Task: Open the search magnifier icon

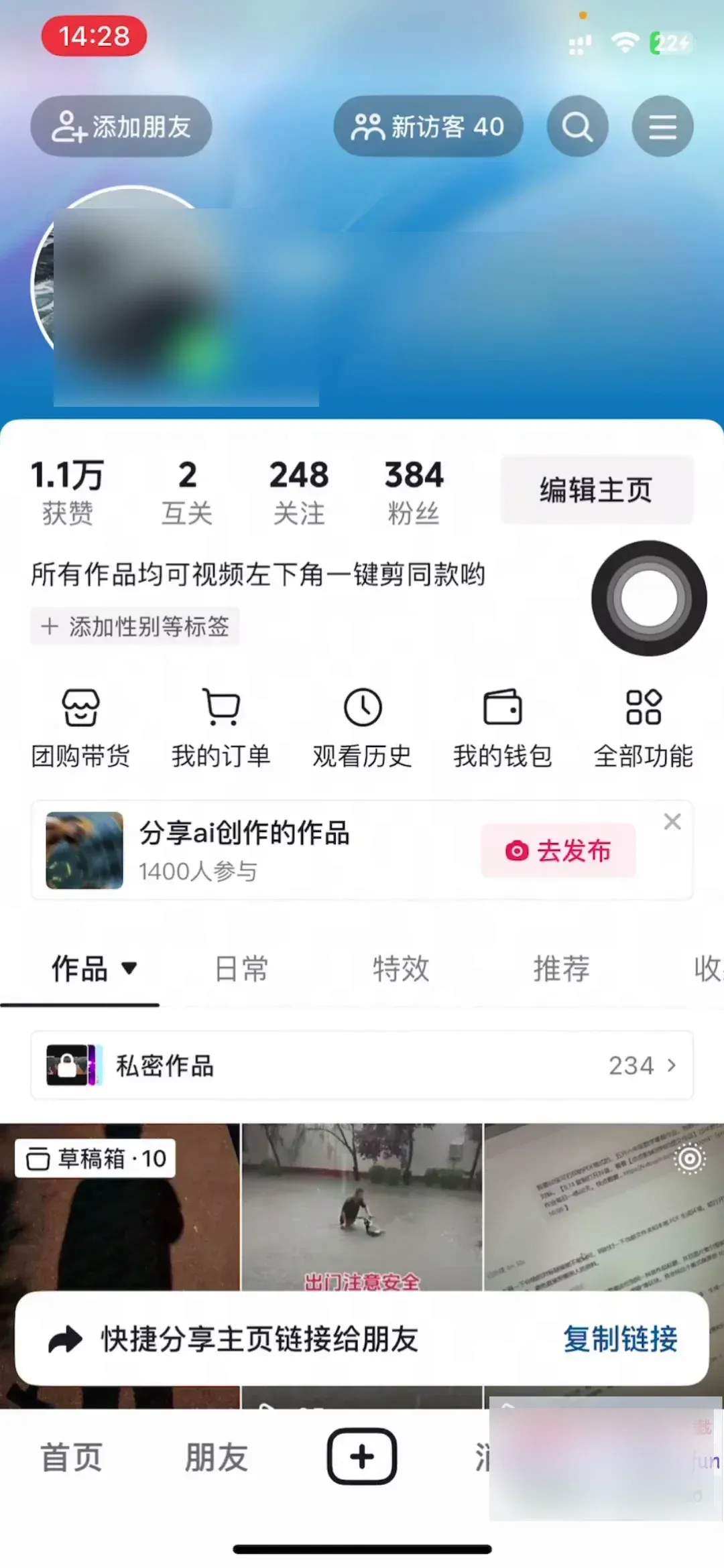Action: [x=577, y=126]
